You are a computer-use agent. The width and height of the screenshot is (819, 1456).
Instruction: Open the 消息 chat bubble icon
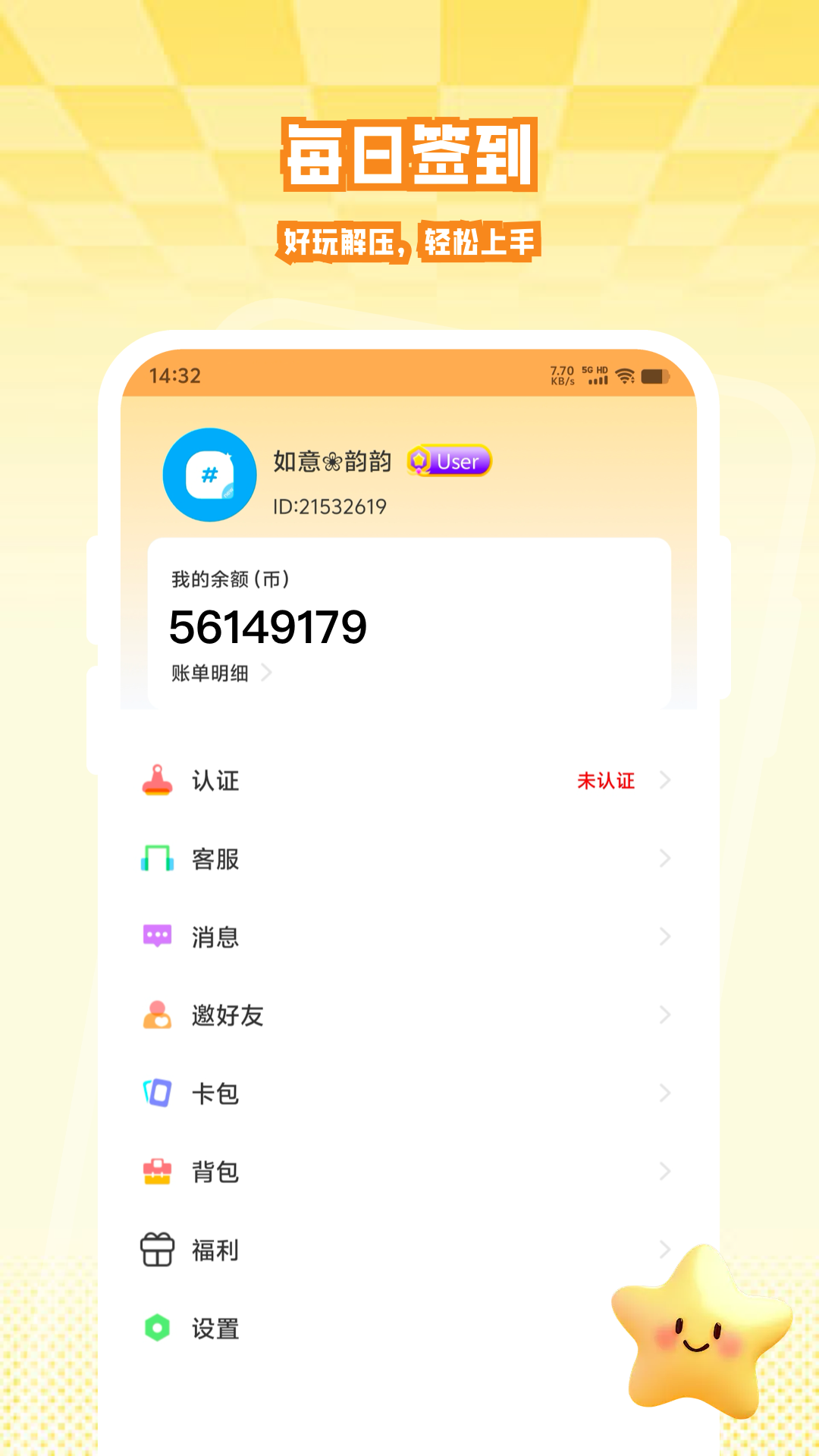(157, 937)
